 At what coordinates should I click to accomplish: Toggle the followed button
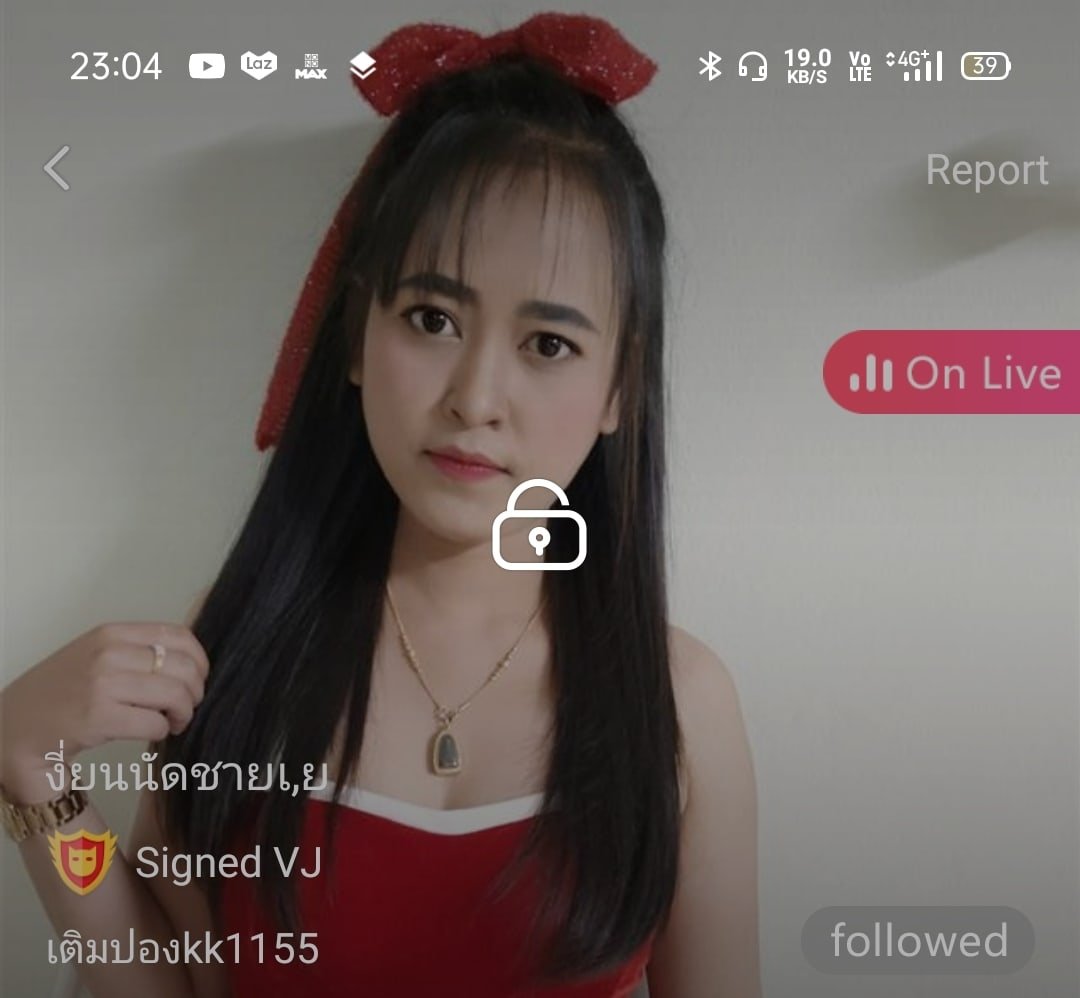918,941
